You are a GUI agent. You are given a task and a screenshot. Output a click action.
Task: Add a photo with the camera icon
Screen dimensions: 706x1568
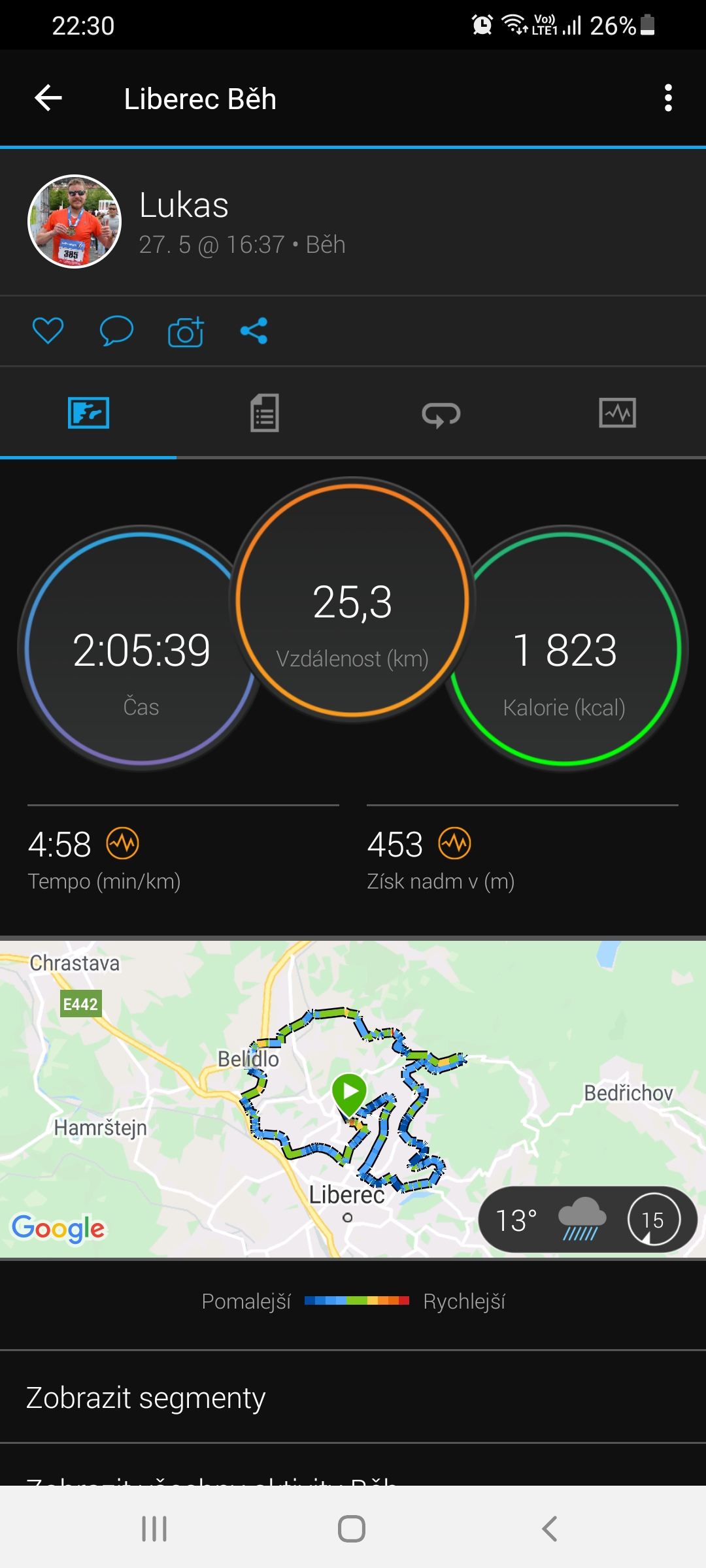[186, 331]
